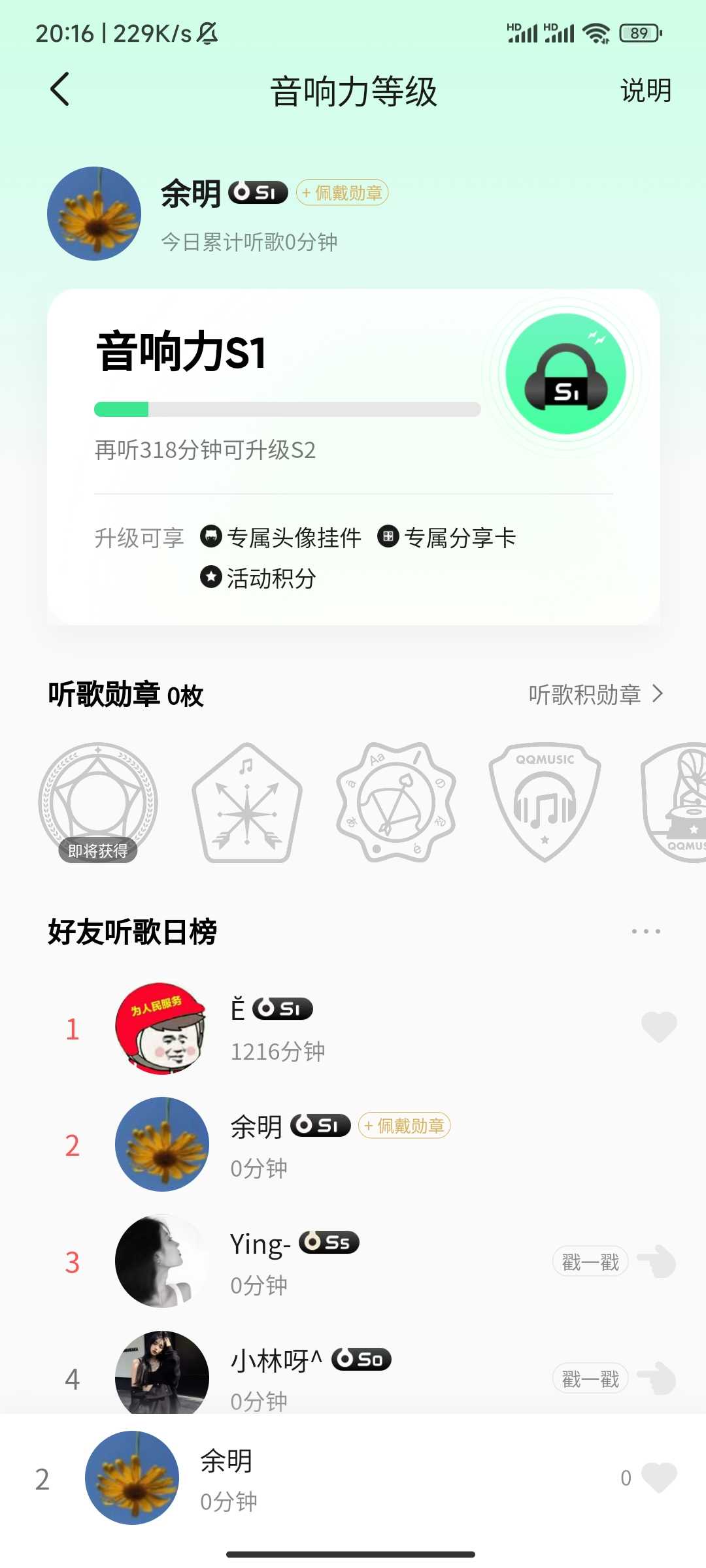Screen dimensions: 706x1568
Task: Open the ... options for 好友听歌日榜
Action: pyautogui.click(x=646, y=930)
